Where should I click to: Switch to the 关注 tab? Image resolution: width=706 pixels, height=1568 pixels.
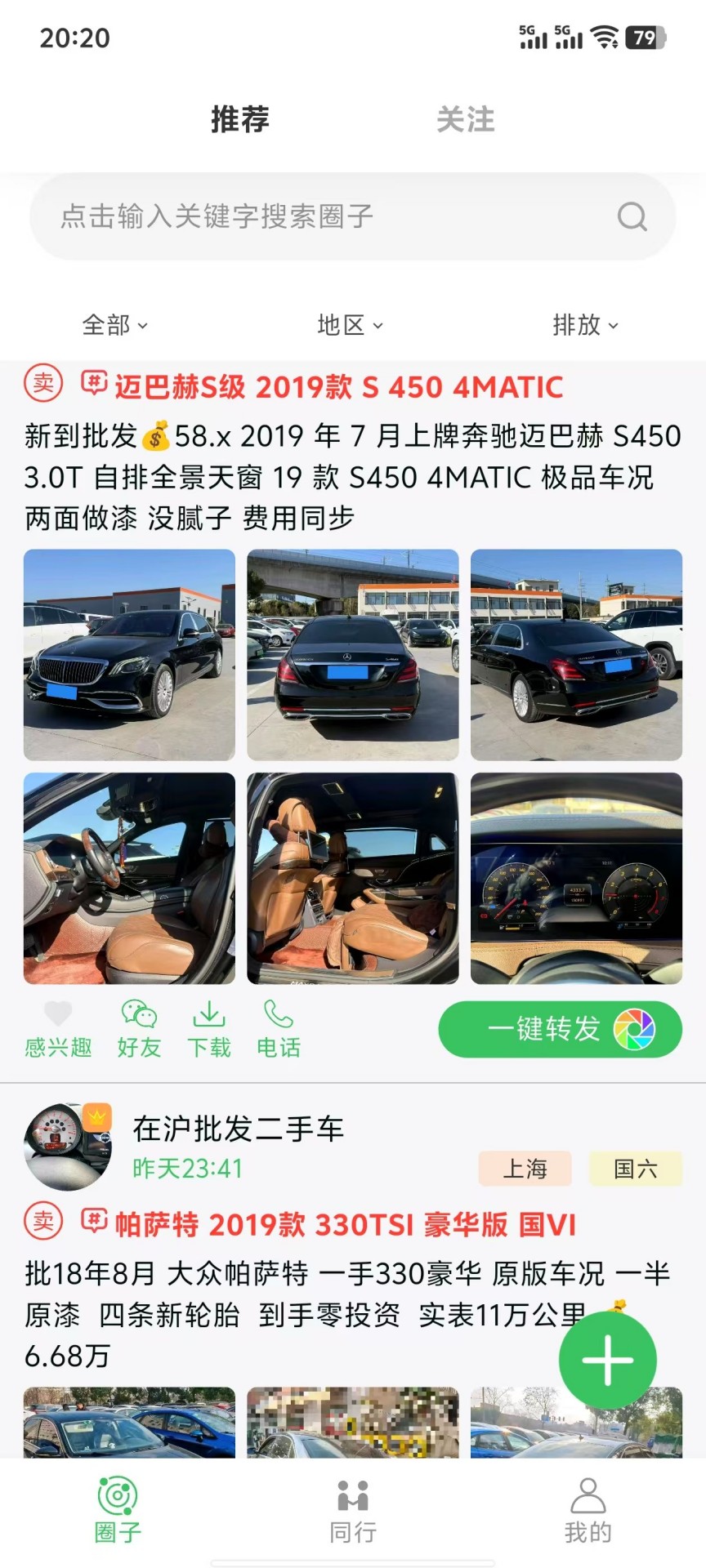(467, 119)
